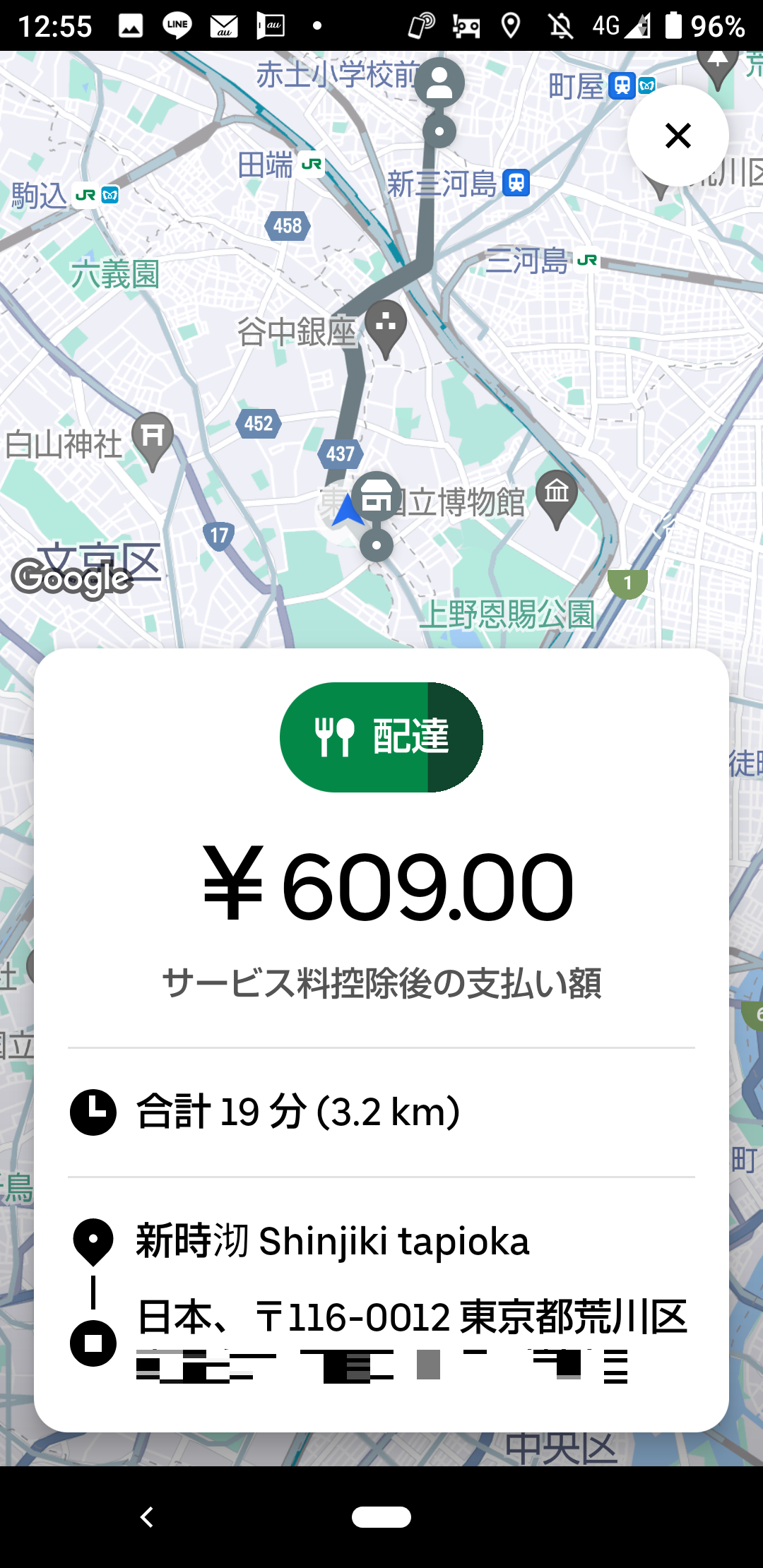Viewport: 763px width, 1568px height.
Task: Dismiss the delivery request with X
Action: (678, 136)
